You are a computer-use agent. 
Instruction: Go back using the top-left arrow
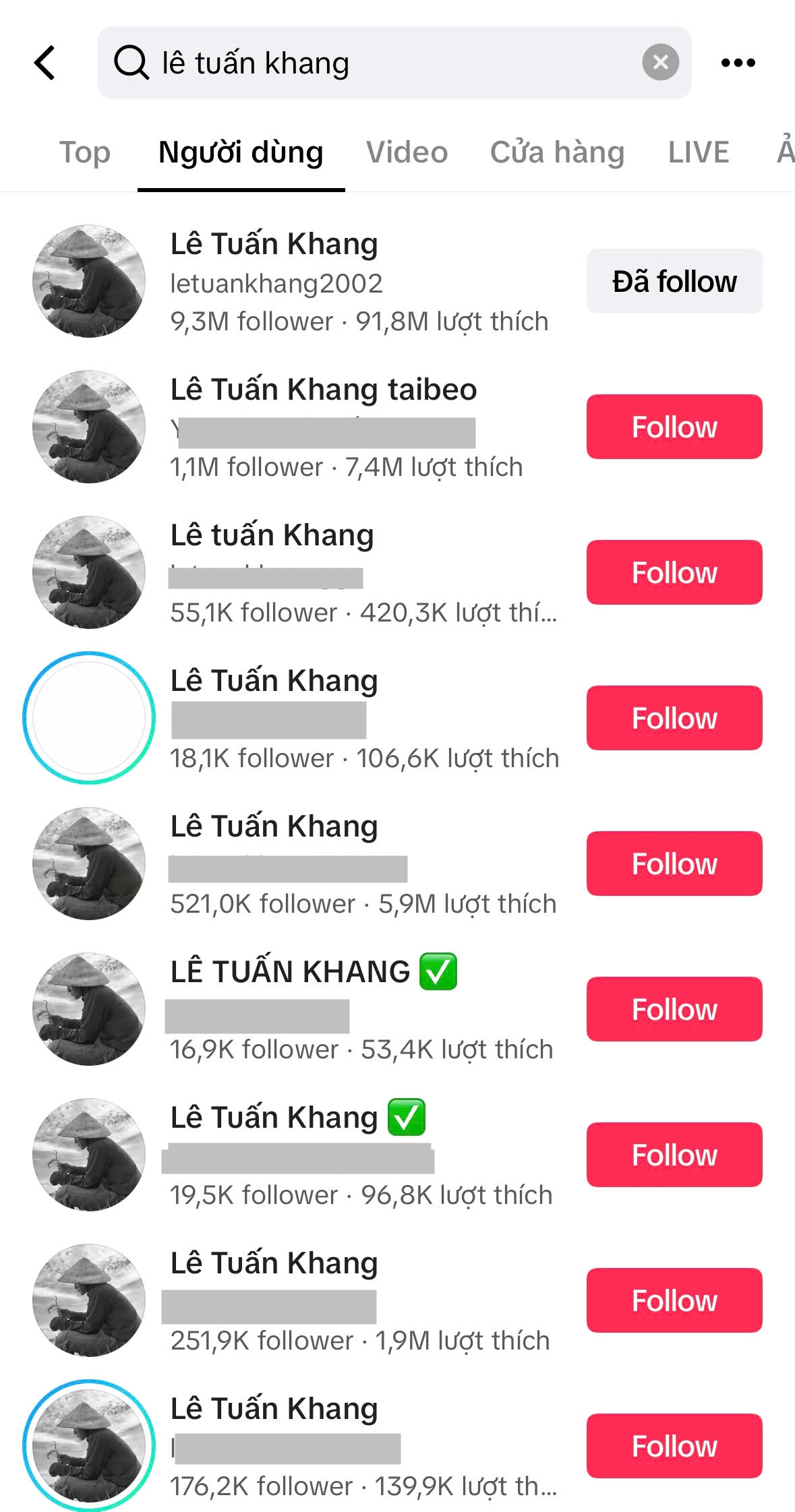point(45,63)
